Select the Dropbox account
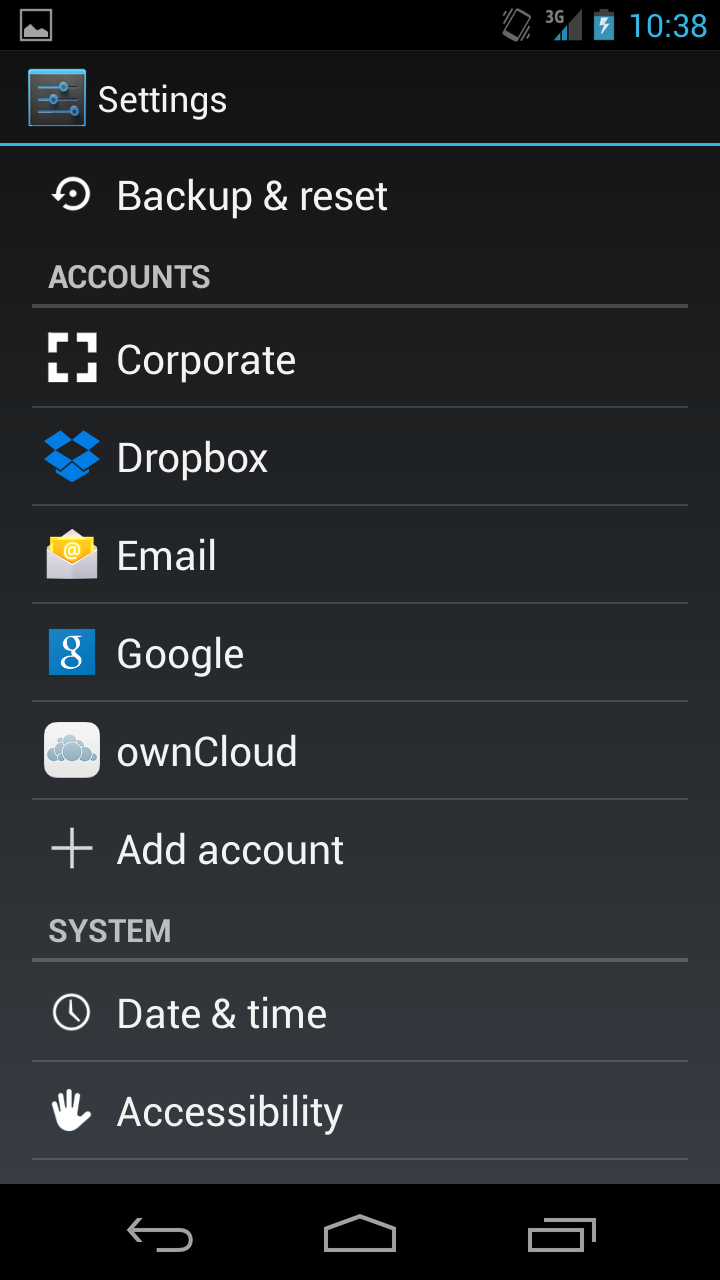The width and height of the screenshot is (720, 1280). click(x=360, y=457)
